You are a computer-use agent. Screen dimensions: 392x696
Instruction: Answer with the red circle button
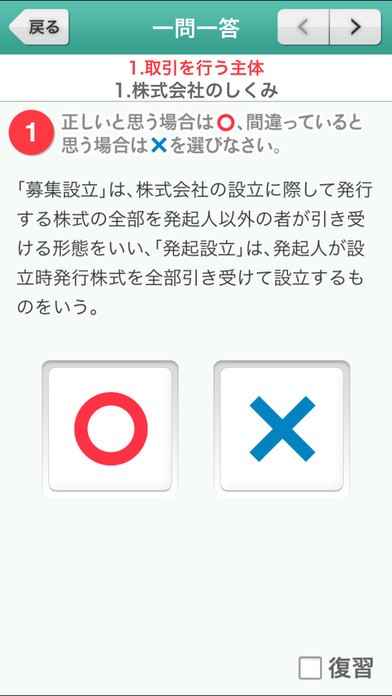click(x=111, y=428)
